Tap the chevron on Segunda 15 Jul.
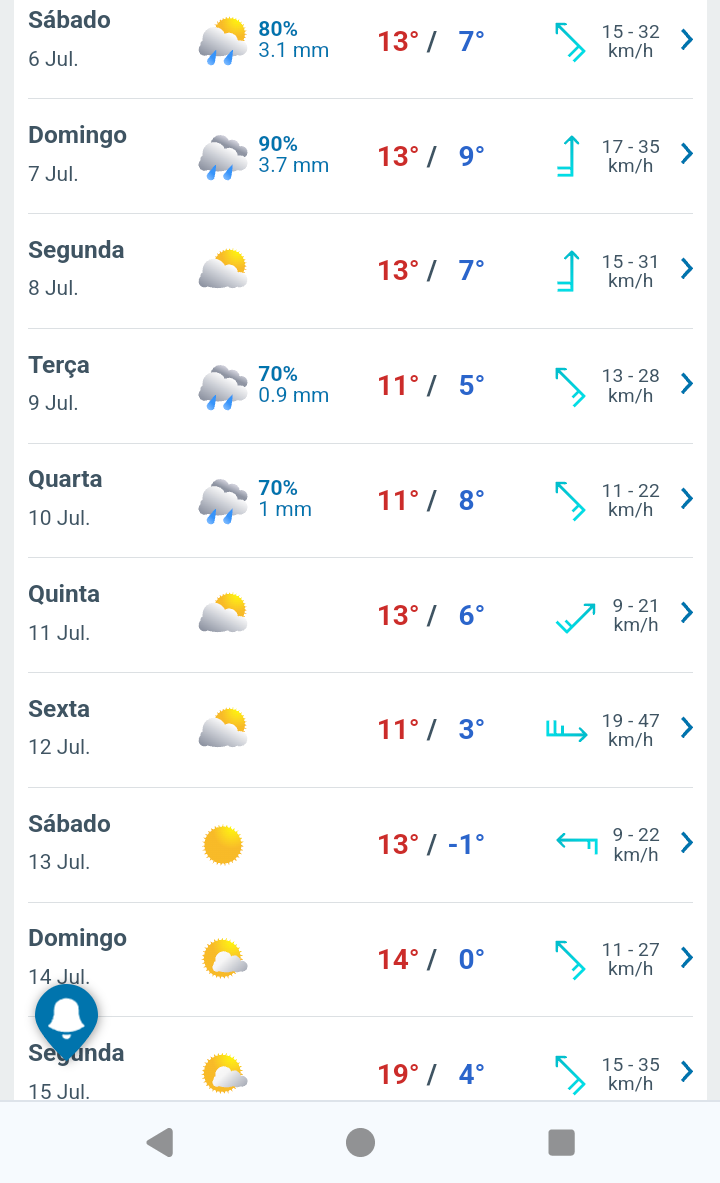Screen dimensions: 720x1183 (x=687, y=1071)
